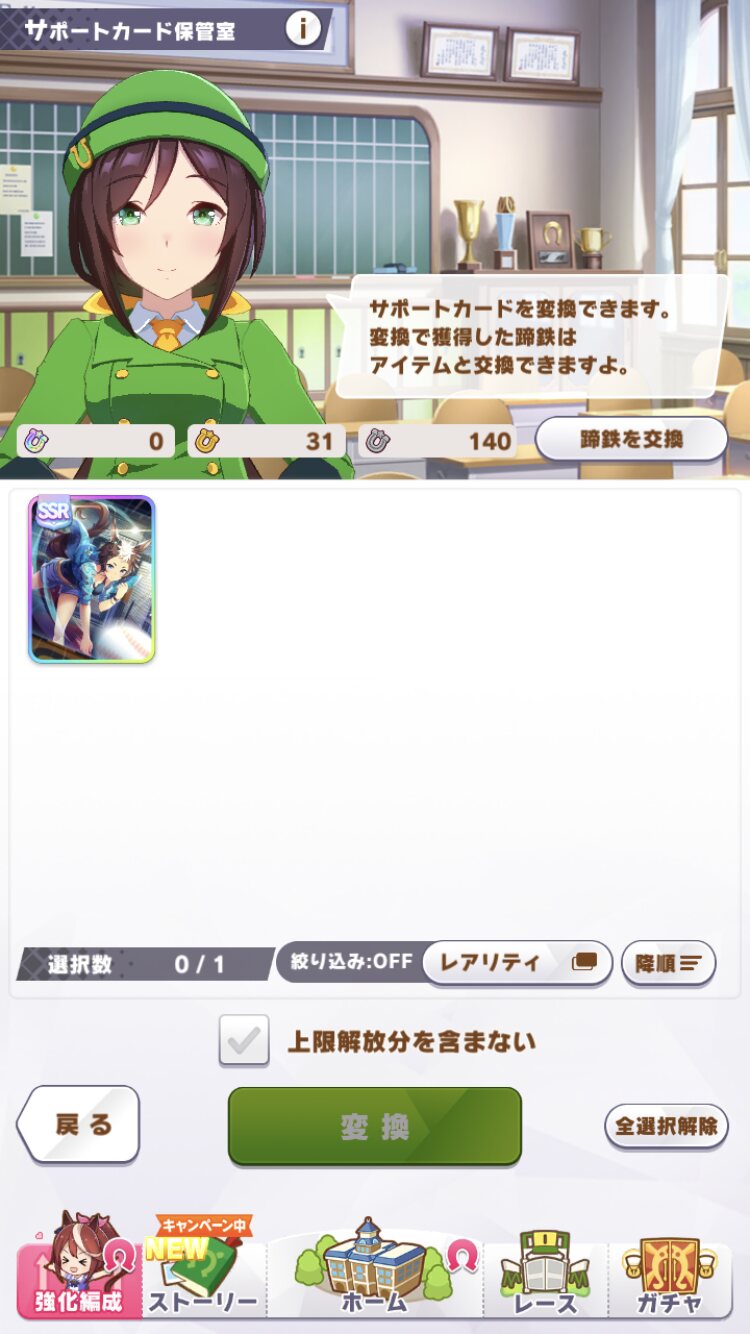This screenshot has width=750, height=1334.
Task: Tap the green 変換 button
Action: [375, 1126]
